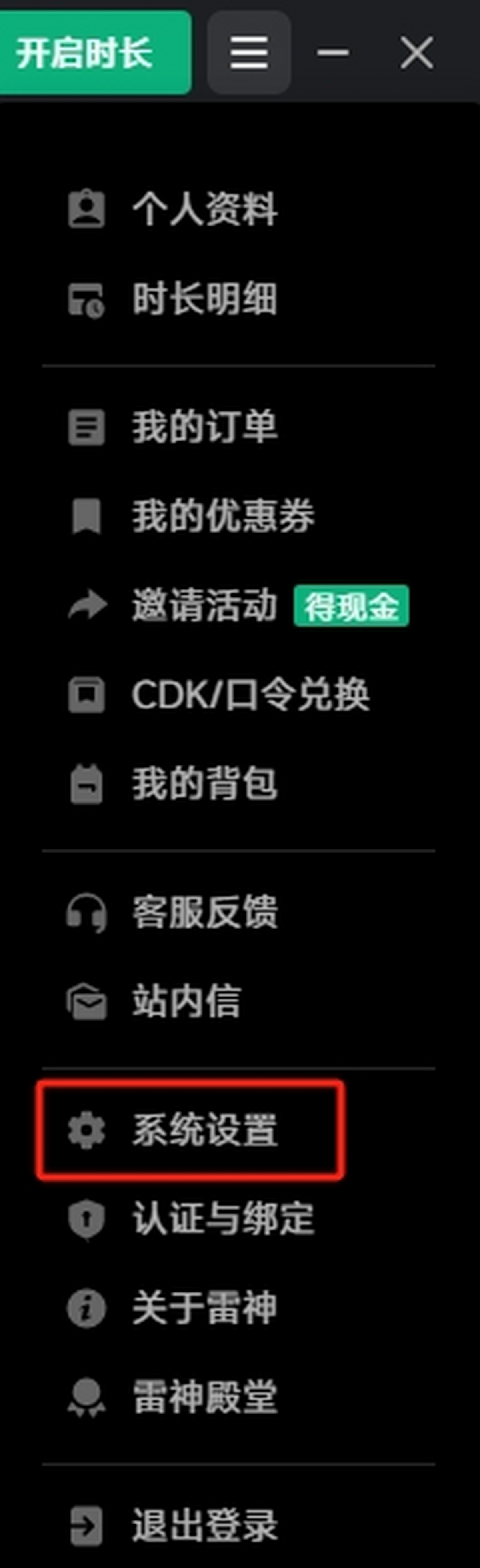Viewport: 480px width, 1568px height.
Task: Open 邀请活动 invite event
Action: pyautogui.click(x=204, y=606)
